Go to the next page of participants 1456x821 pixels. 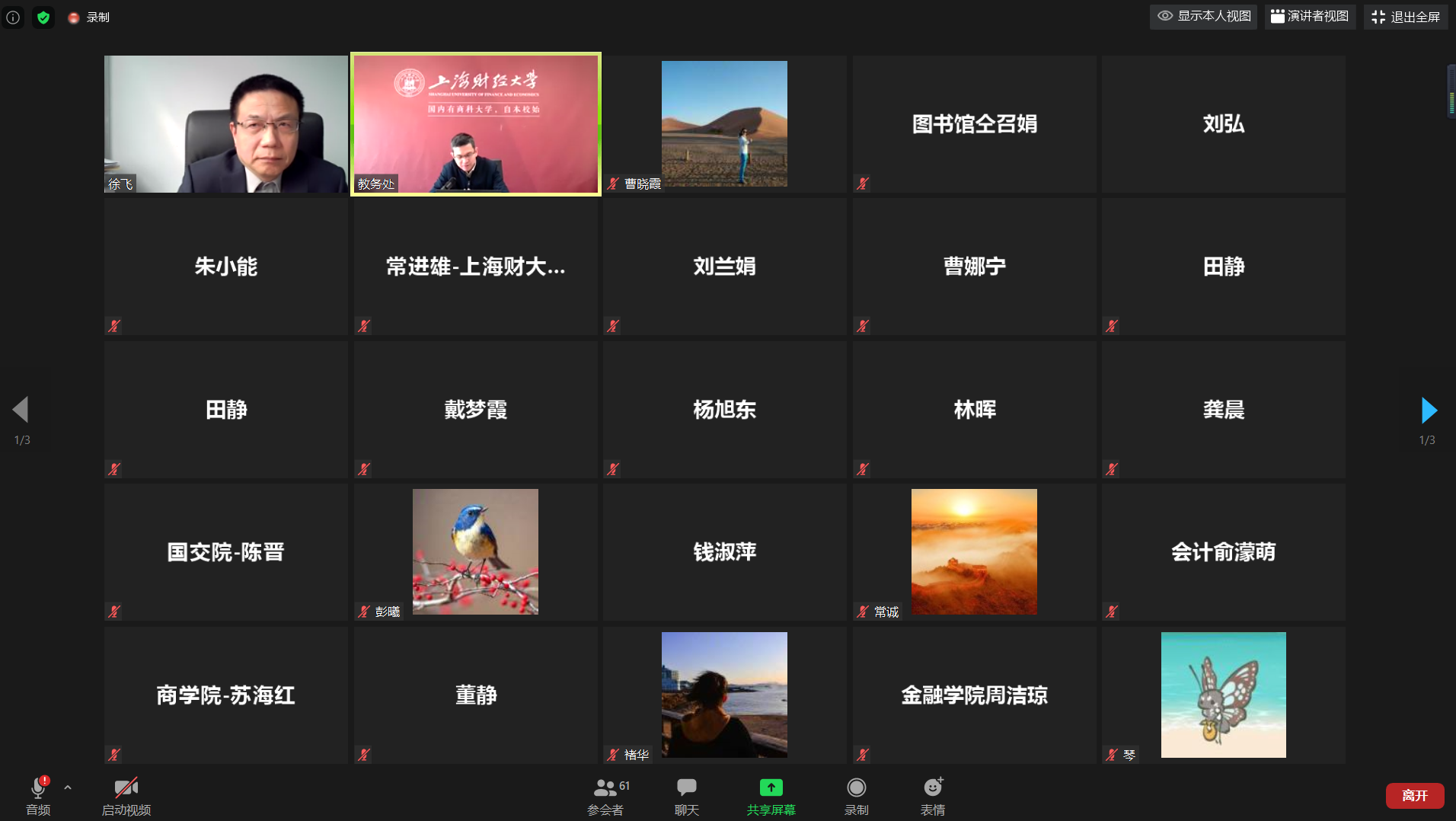[x=1429, y=410]
